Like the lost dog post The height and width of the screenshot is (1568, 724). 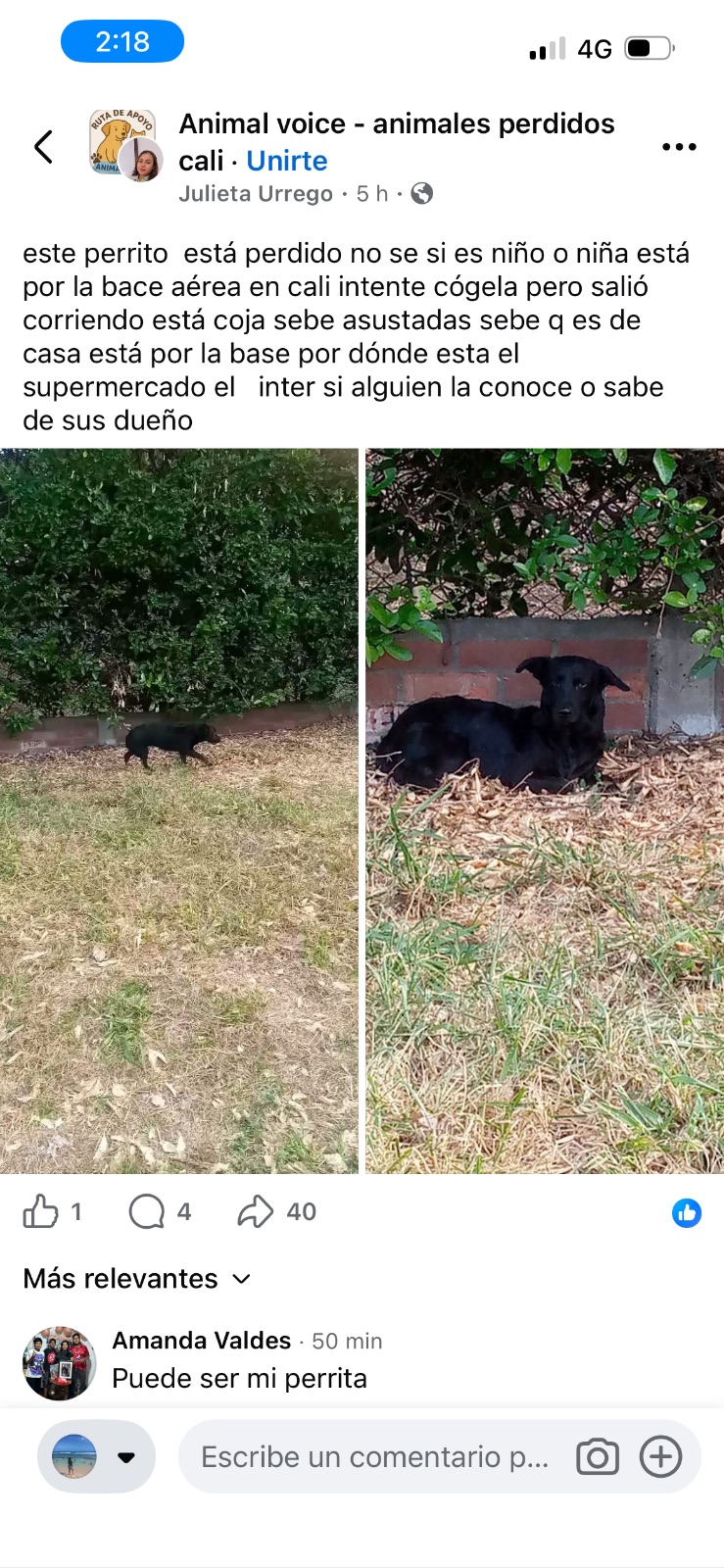pos(41,1212)
